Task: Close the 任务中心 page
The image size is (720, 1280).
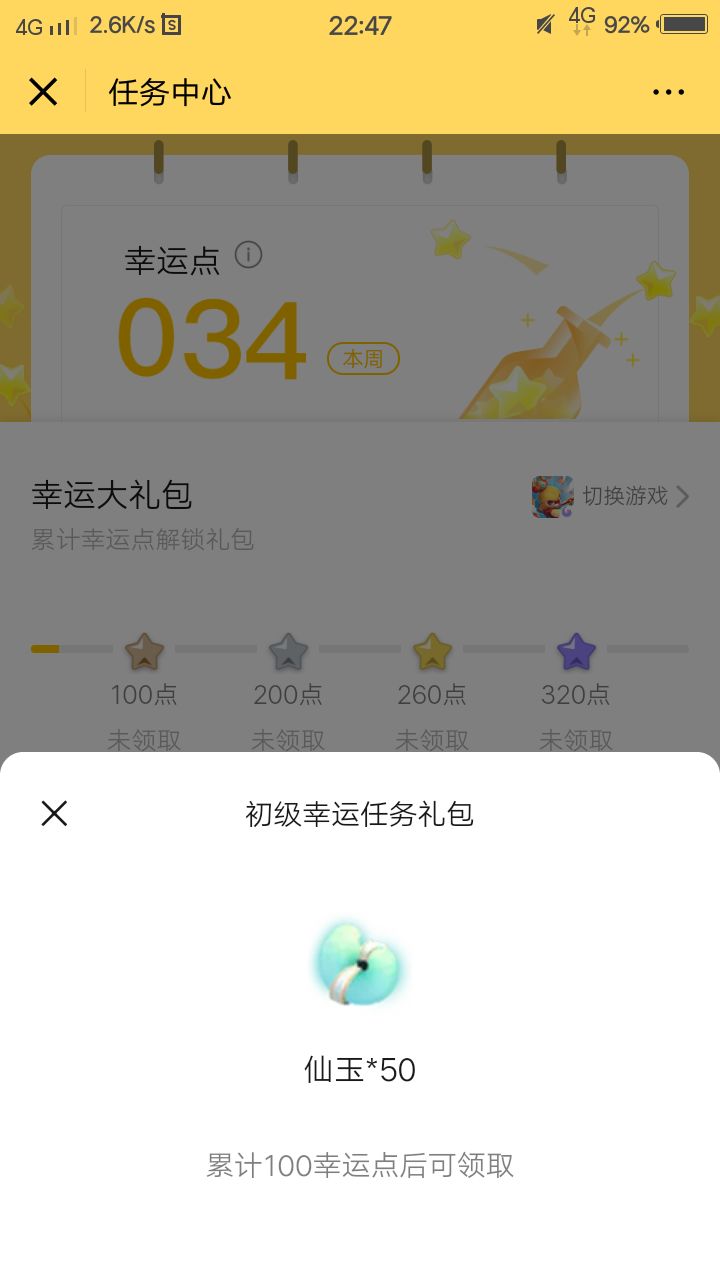Action: 43,91
